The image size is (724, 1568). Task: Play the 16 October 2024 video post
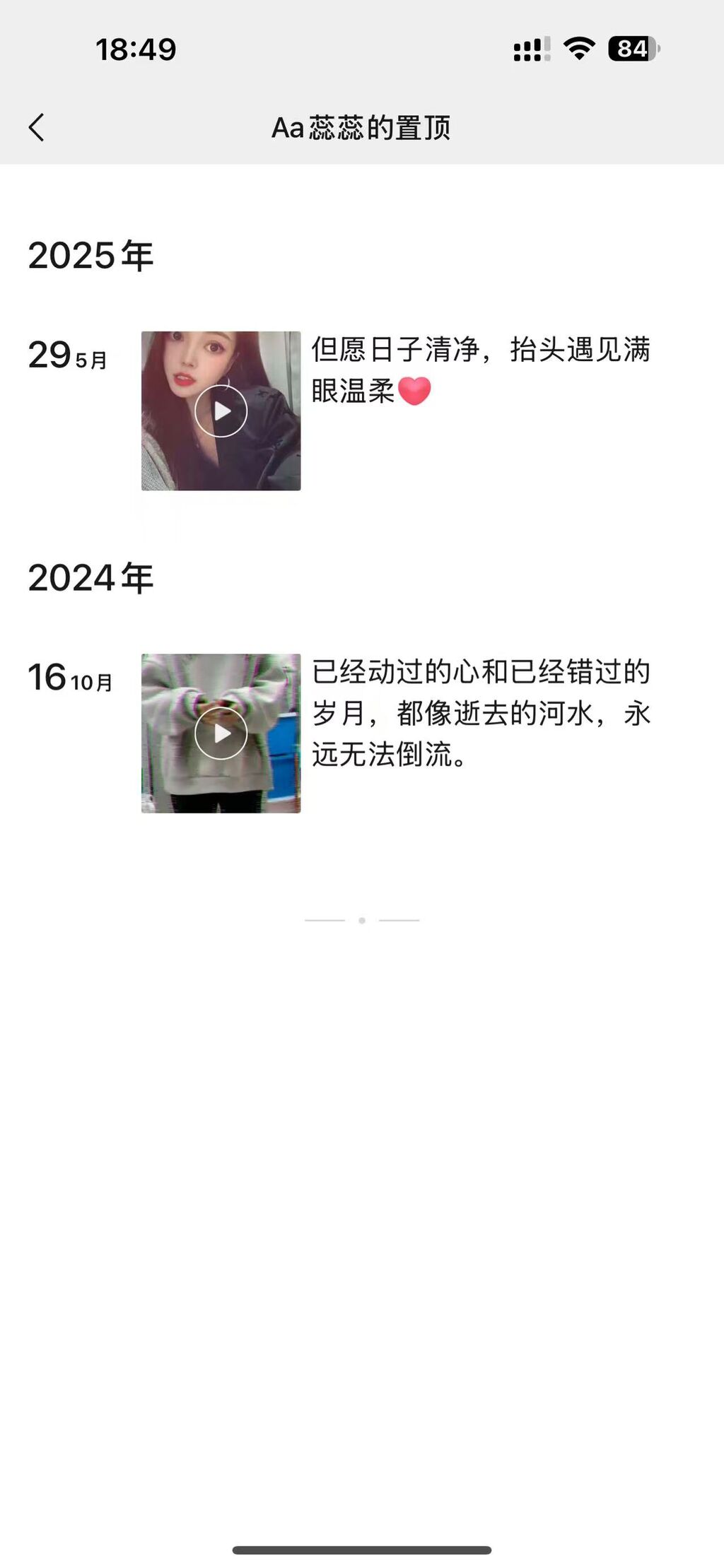click(221, 733)
